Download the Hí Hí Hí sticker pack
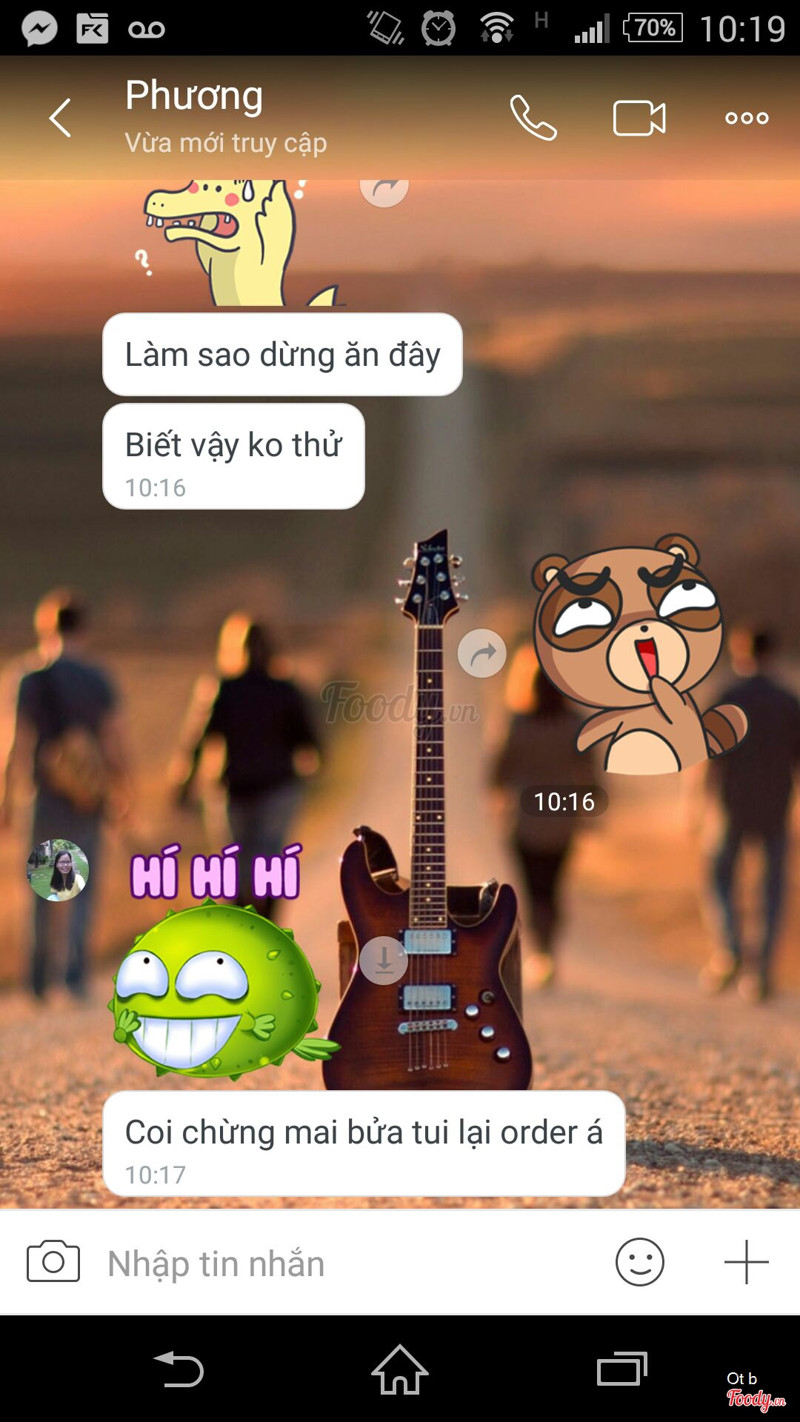Viewport: 800px width, 1422px height. click(383, 960)
